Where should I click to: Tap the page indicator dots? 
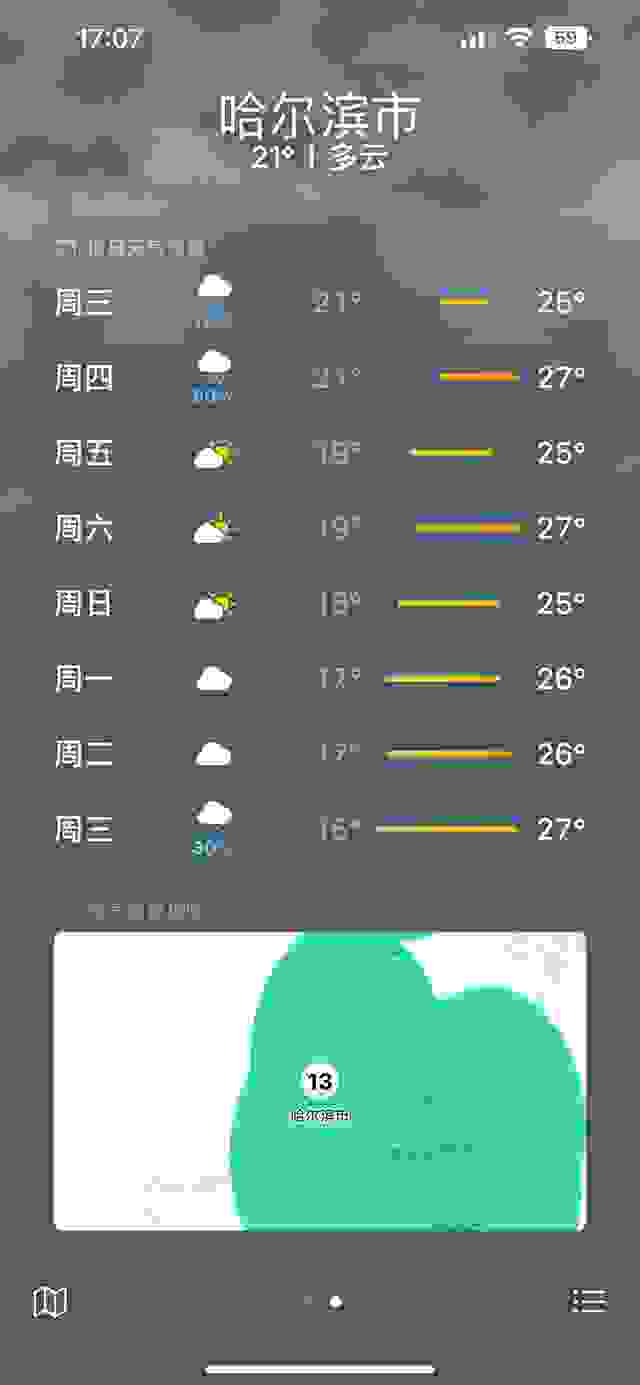[x=322, y=1302]
